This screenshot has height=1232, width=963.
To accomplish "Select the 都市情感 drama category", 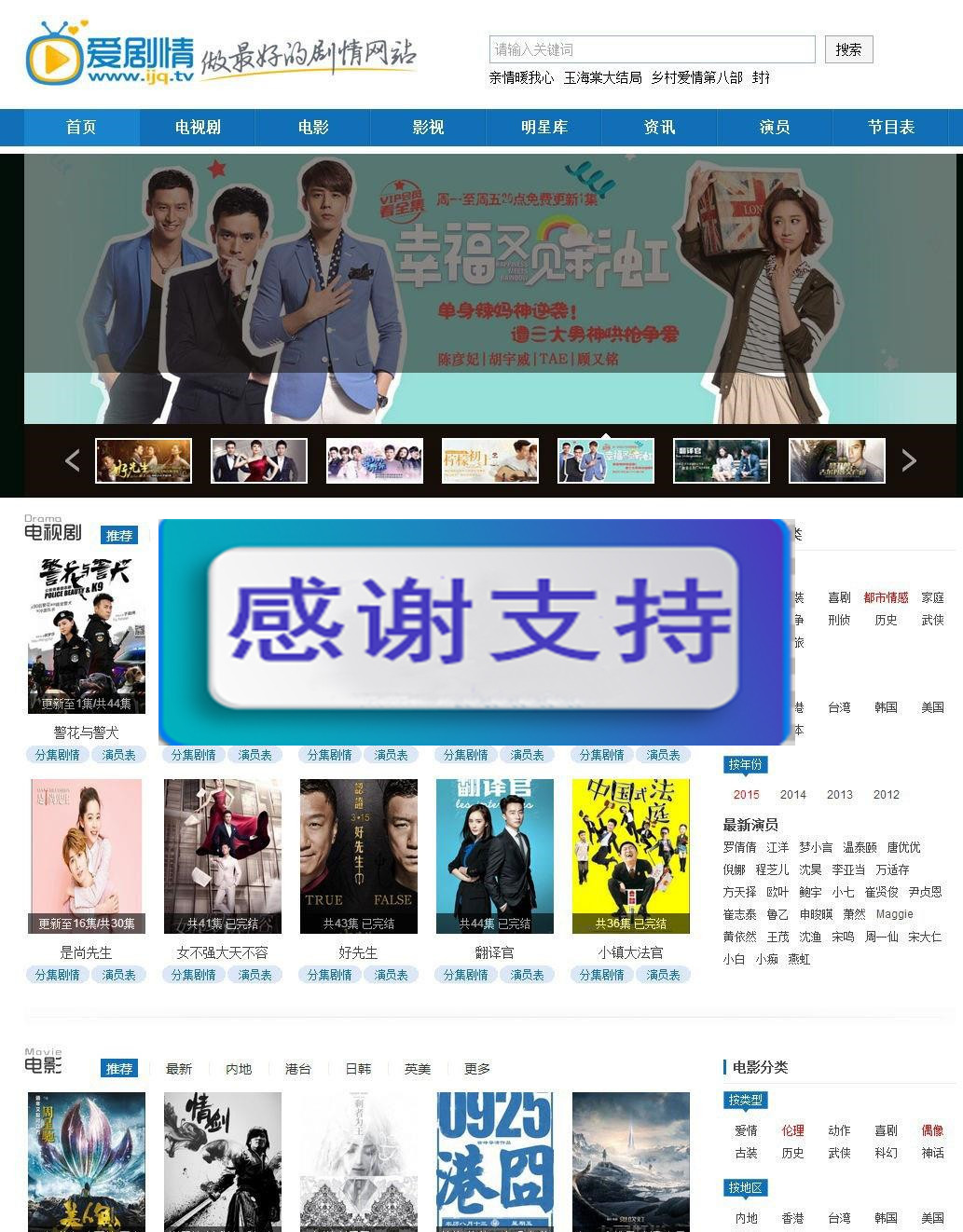I will tap(886, 598).
